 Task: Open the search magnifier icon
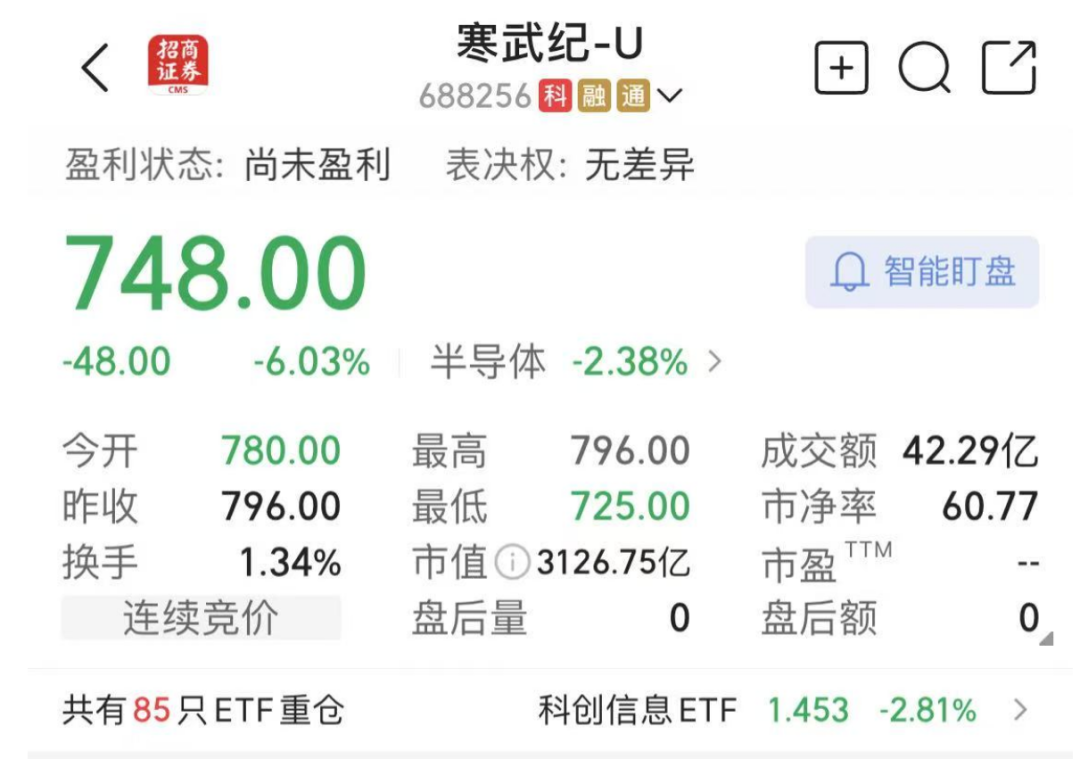[924, 67]
